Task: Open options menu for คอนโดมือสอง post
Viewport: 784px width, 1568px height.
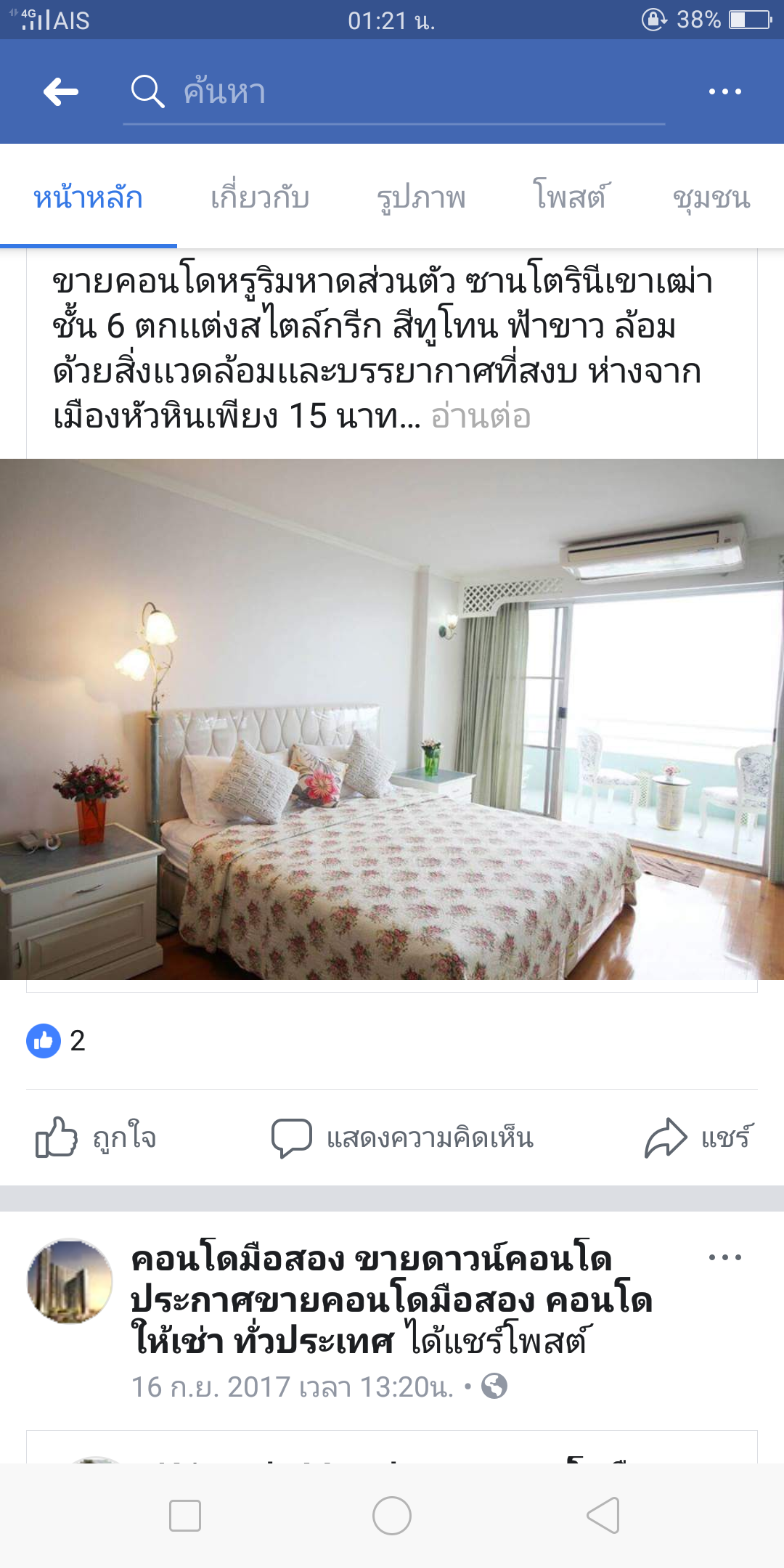Action: point(724,1258)
